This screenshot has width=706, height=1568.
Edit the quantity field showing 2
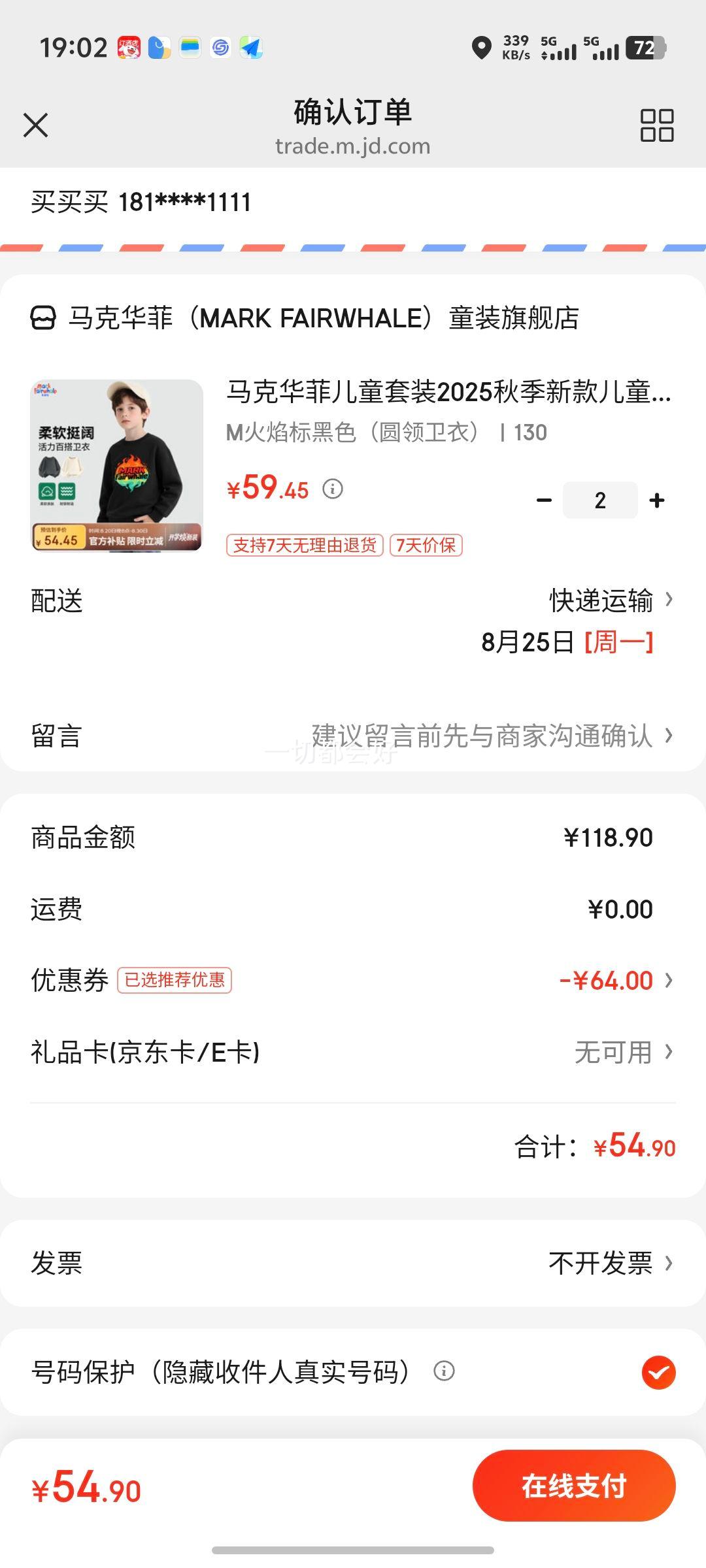pyautogui.click(x=600, y=500)
